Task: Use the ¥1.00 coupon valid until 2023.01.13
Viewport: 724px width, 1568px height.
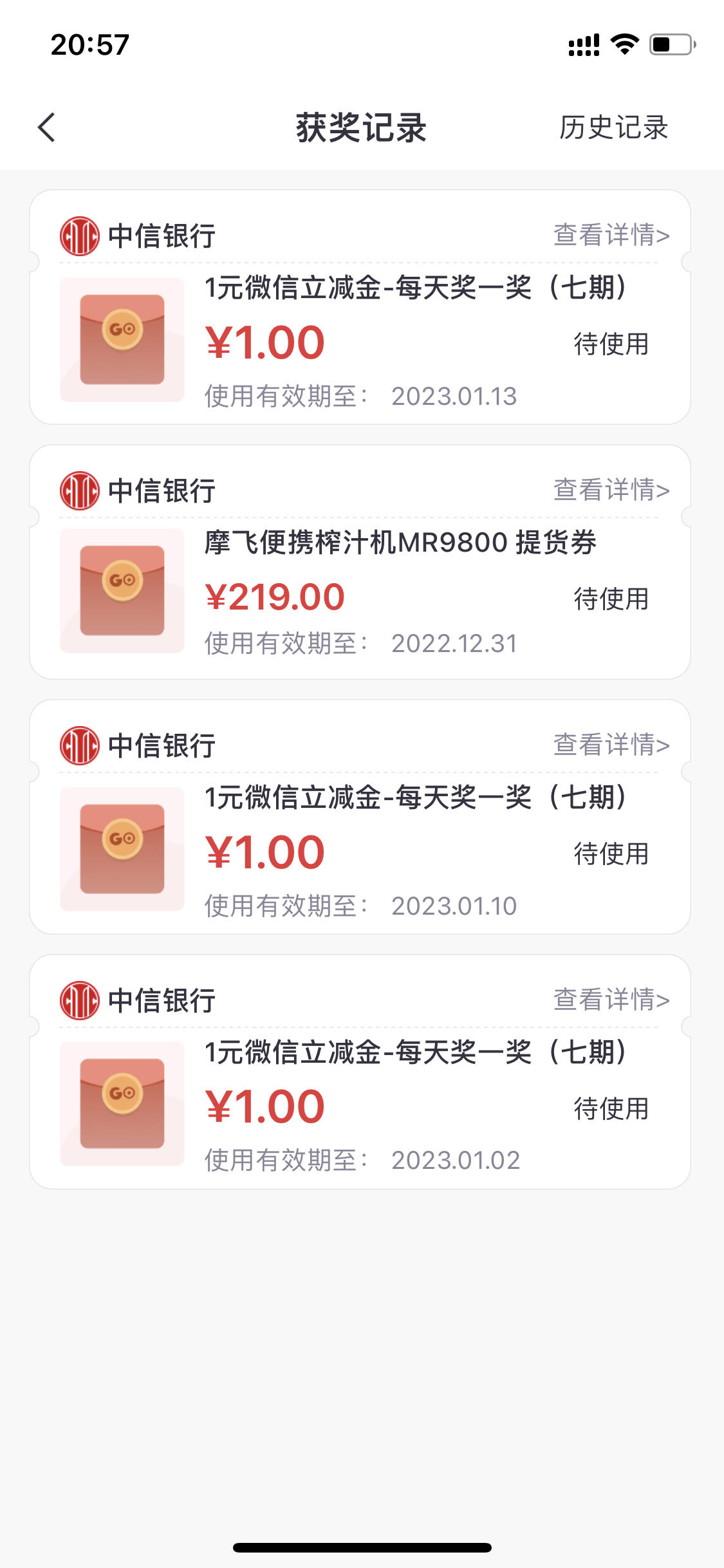Action: pyautogui.click(x=611, y=344)
